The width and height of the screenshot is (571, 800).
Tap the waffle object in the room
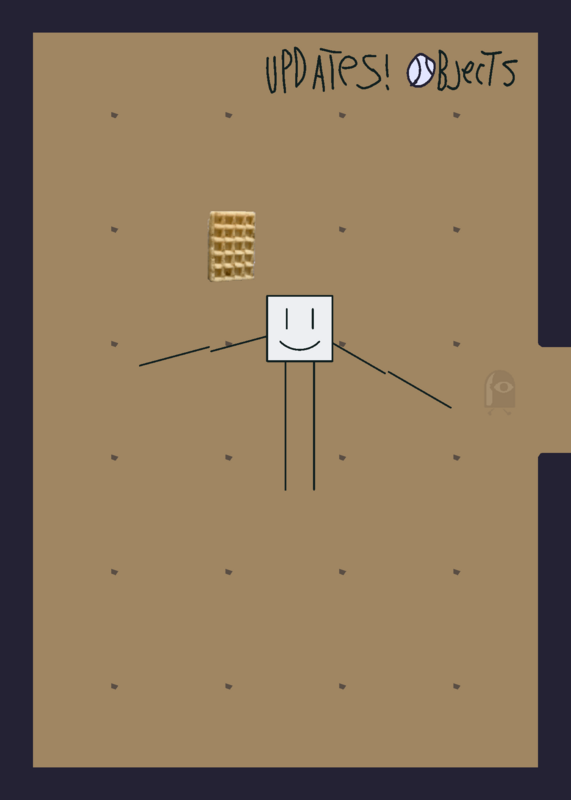point(232,246)
